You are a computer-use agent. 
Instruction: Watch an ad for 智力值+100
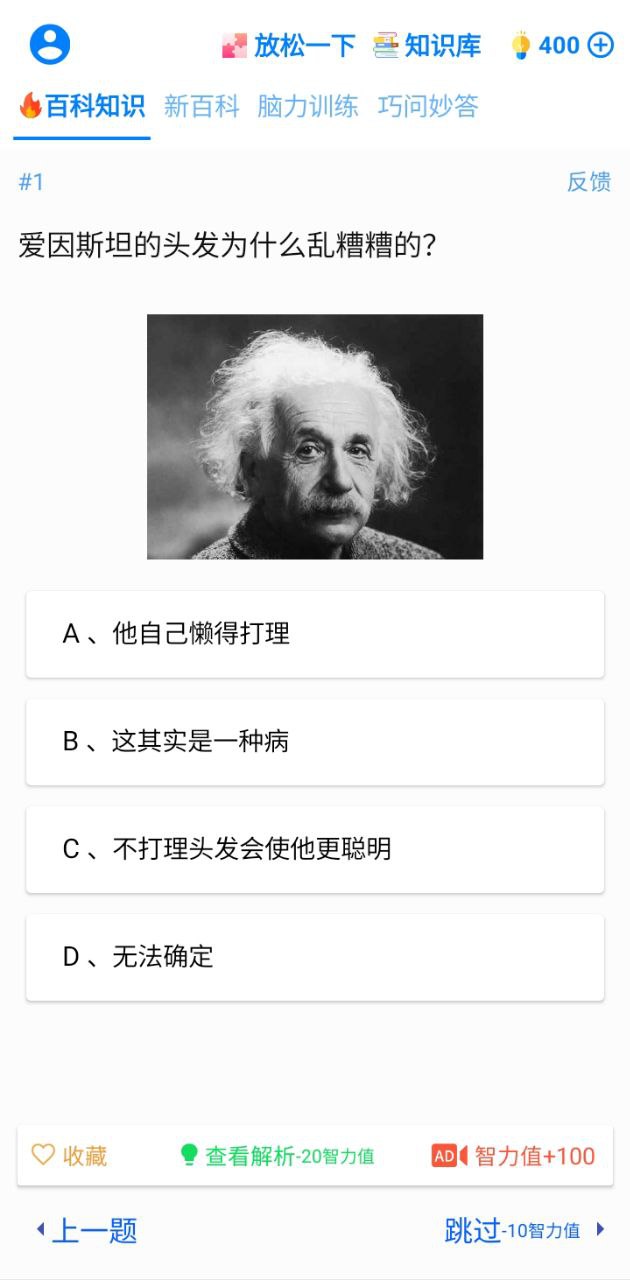coord(513,1156)
